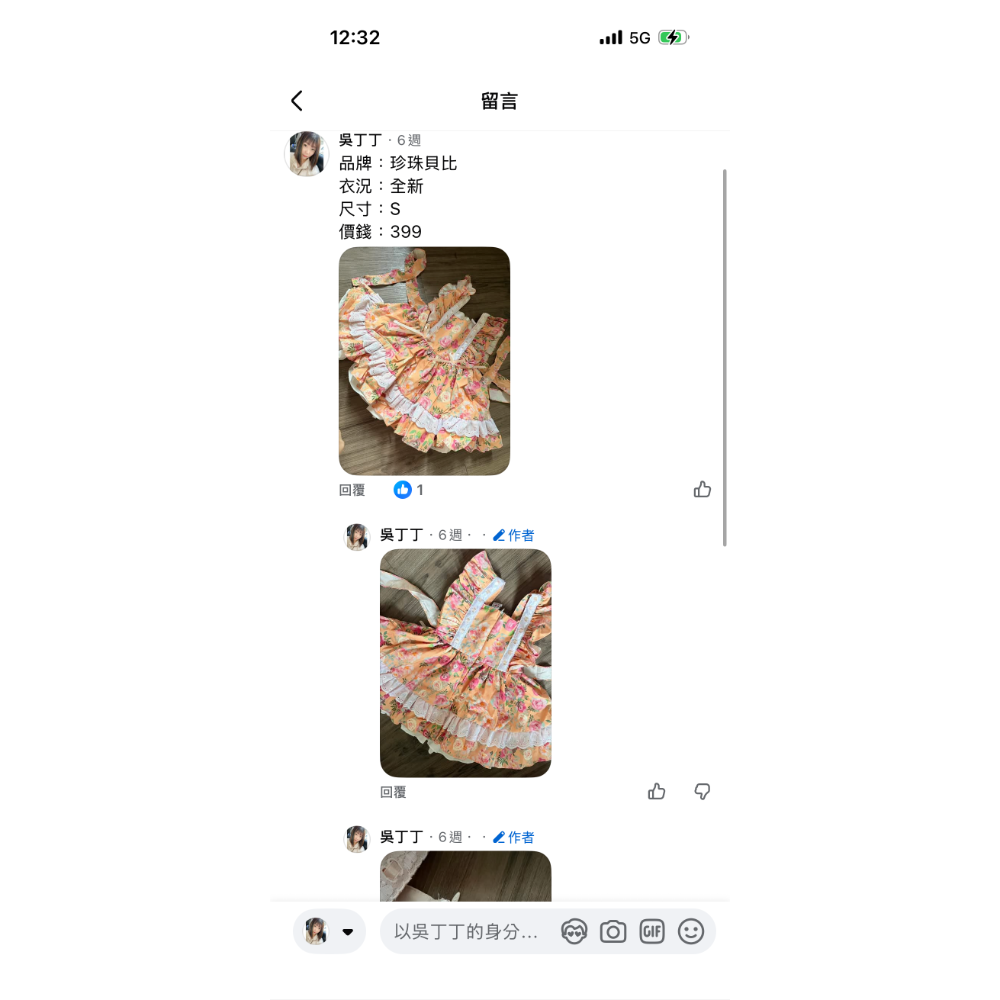Open the GIF picker
The height and width of the screenshot is (1000, 1000).
652,932
